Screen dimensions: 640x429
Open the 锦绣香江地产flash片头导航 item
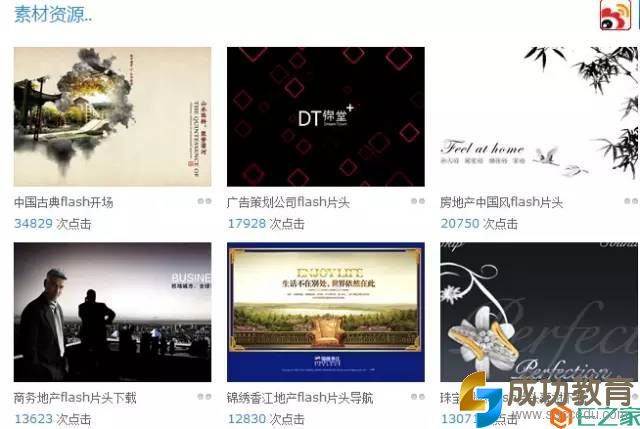325,311
